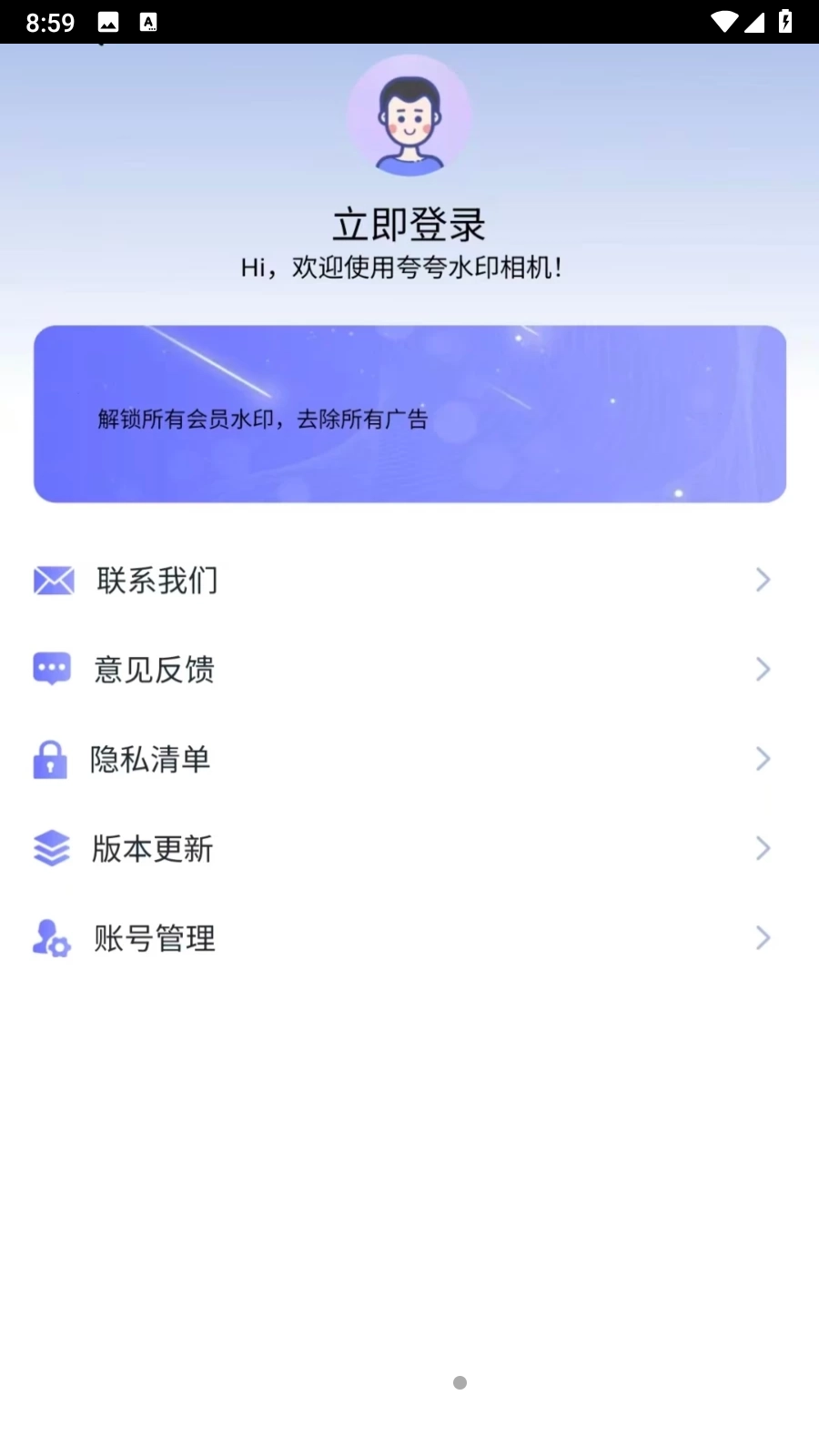Open 版本更新 with the arrow
The width and height of the screenshot is (819, 1456).
[763, 847]
